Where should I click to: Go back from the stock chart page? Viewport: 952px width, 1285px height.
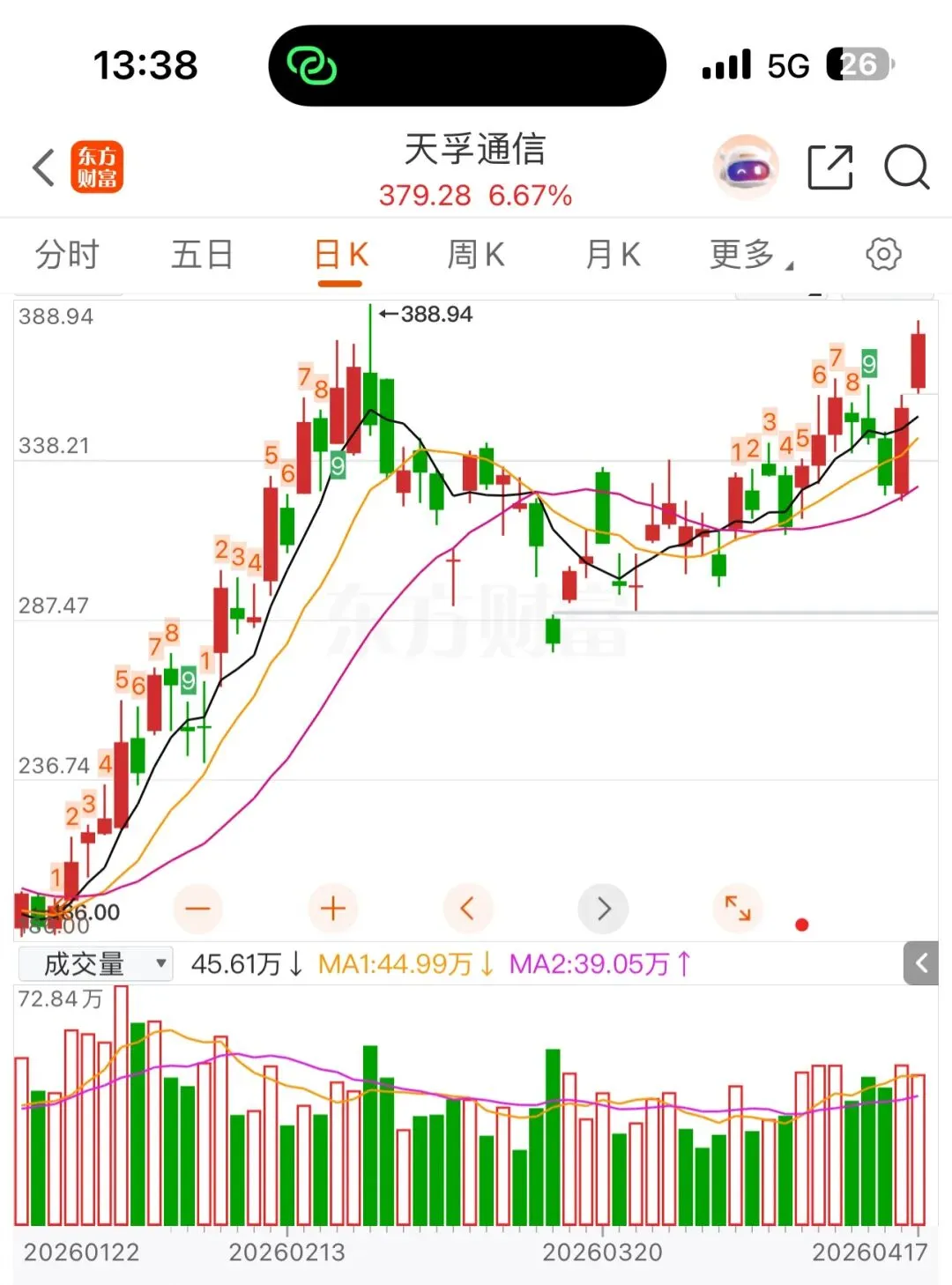pyautogui.click(x=44, y=167)
